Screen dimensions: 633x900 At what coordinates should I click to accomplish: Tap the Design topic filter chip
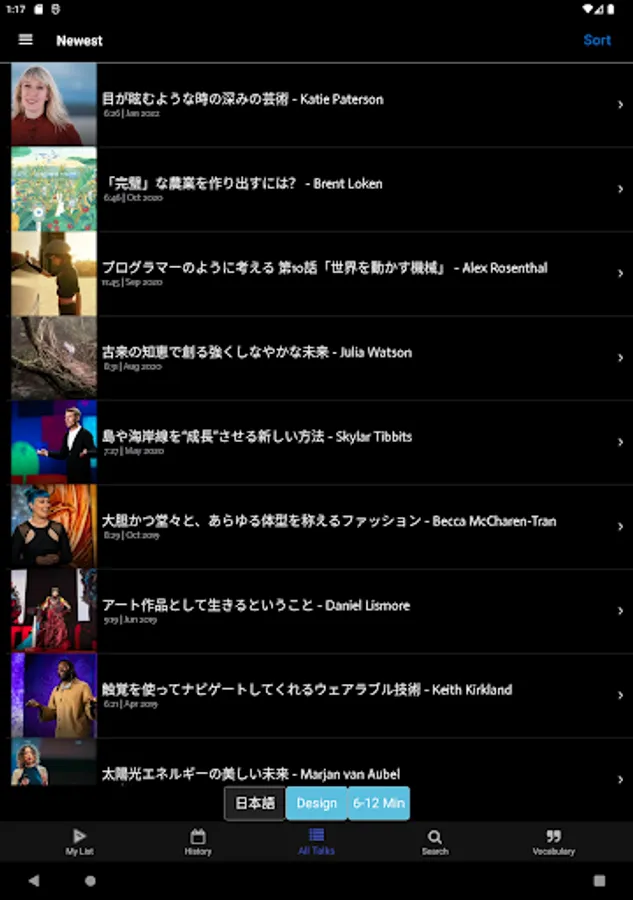(x=316, y=803)
